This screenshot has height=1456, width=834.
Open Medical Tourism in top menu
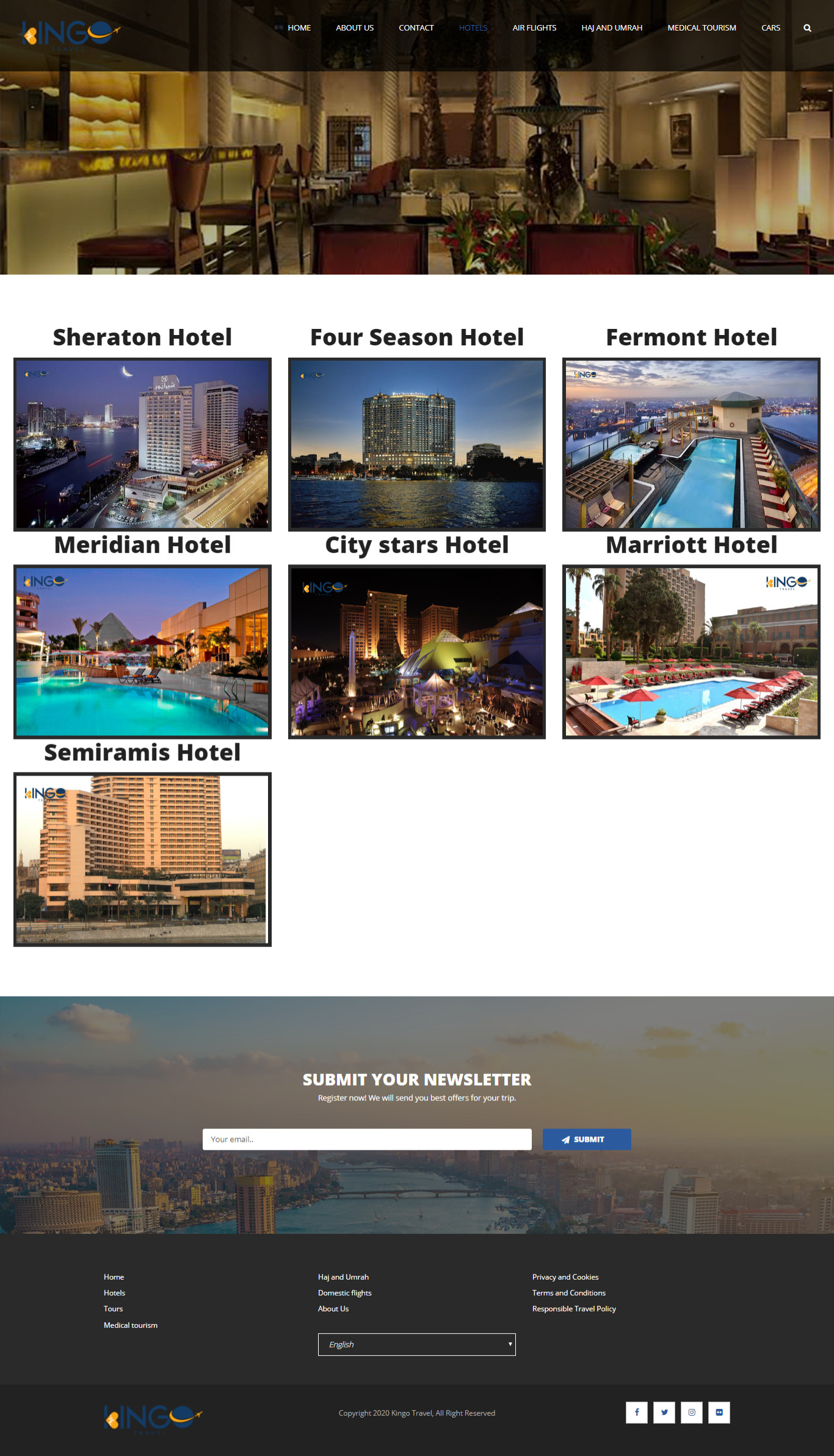tap(702, 28)
